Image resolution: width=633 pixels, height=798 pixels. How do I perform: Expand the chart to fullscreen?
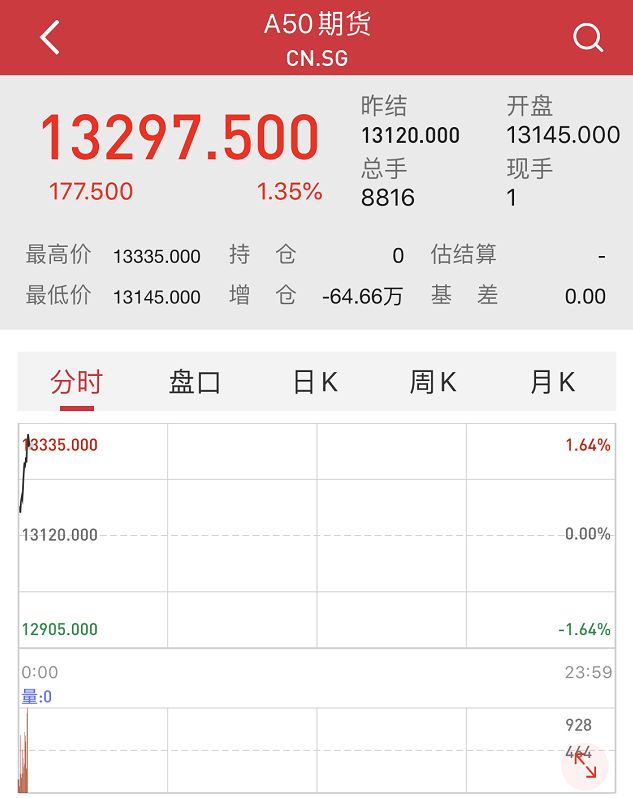point(586,766)
